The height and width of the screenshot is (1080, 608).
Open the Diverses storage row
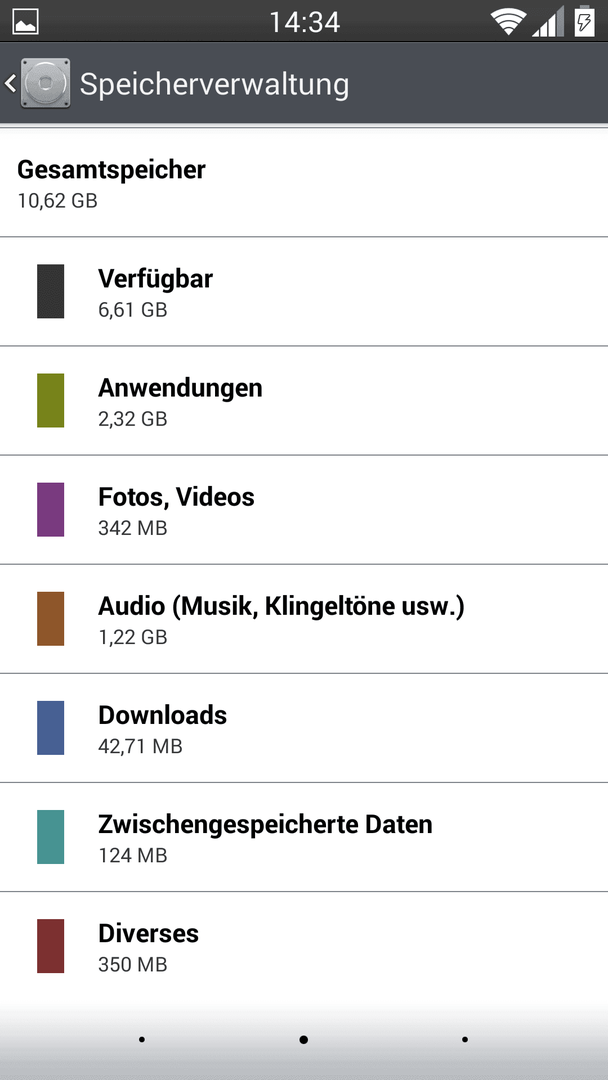(304, 946)
